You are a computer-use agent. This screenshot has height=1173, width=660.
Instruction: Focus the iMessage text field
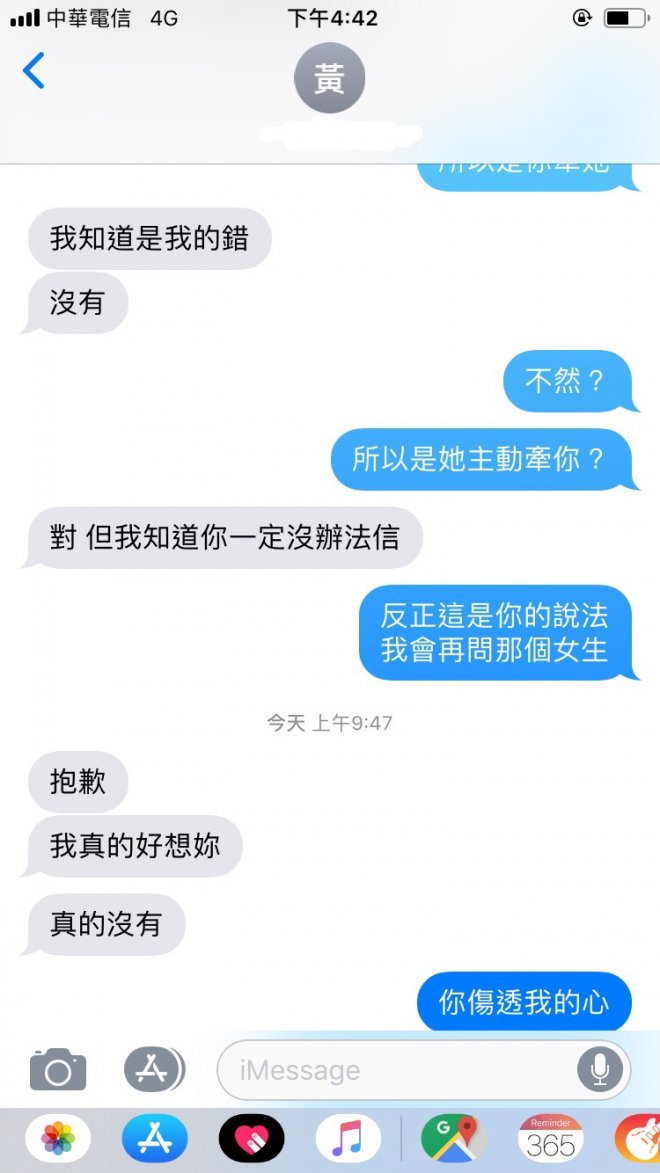coord(400,1071)
